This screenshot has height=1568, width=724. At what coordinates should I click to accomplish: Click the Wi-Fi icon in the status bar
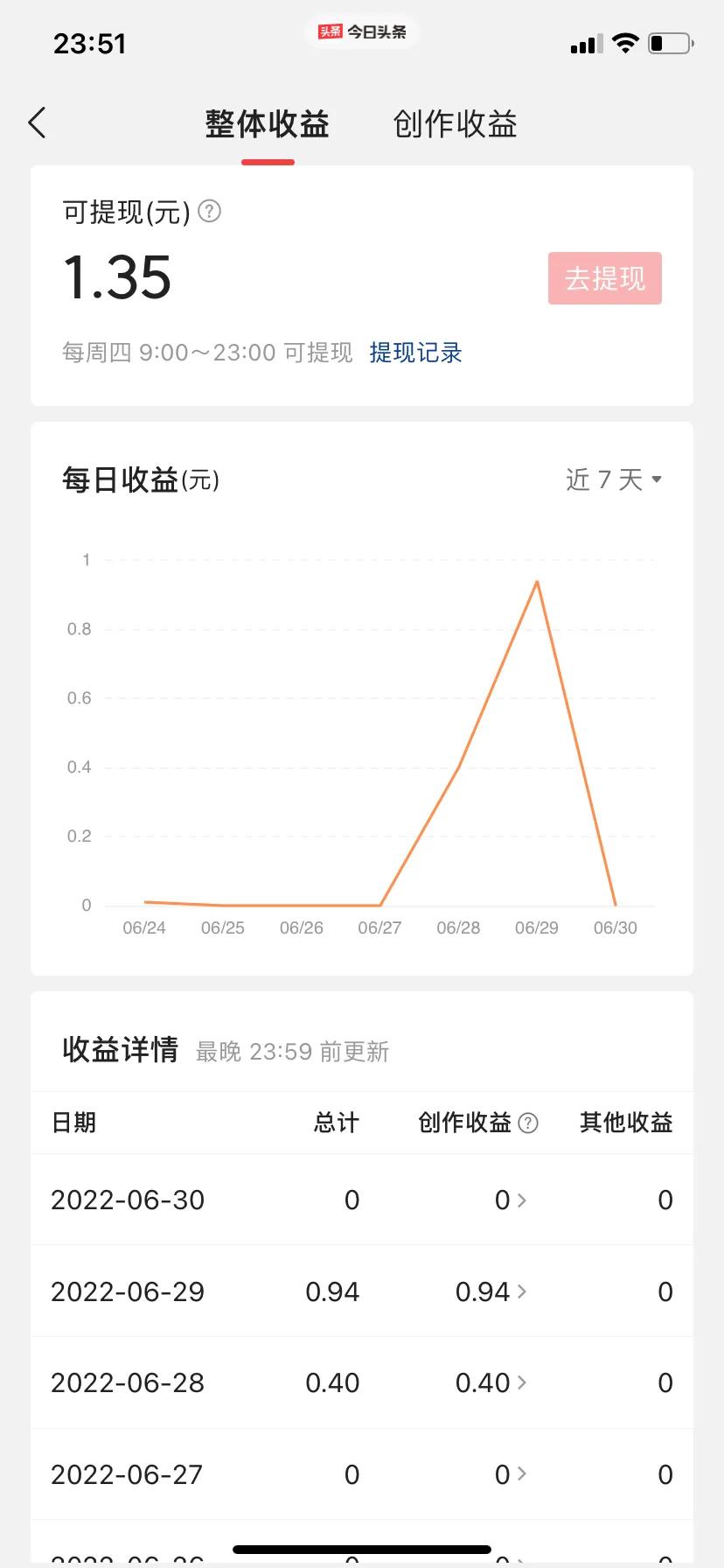626,42
